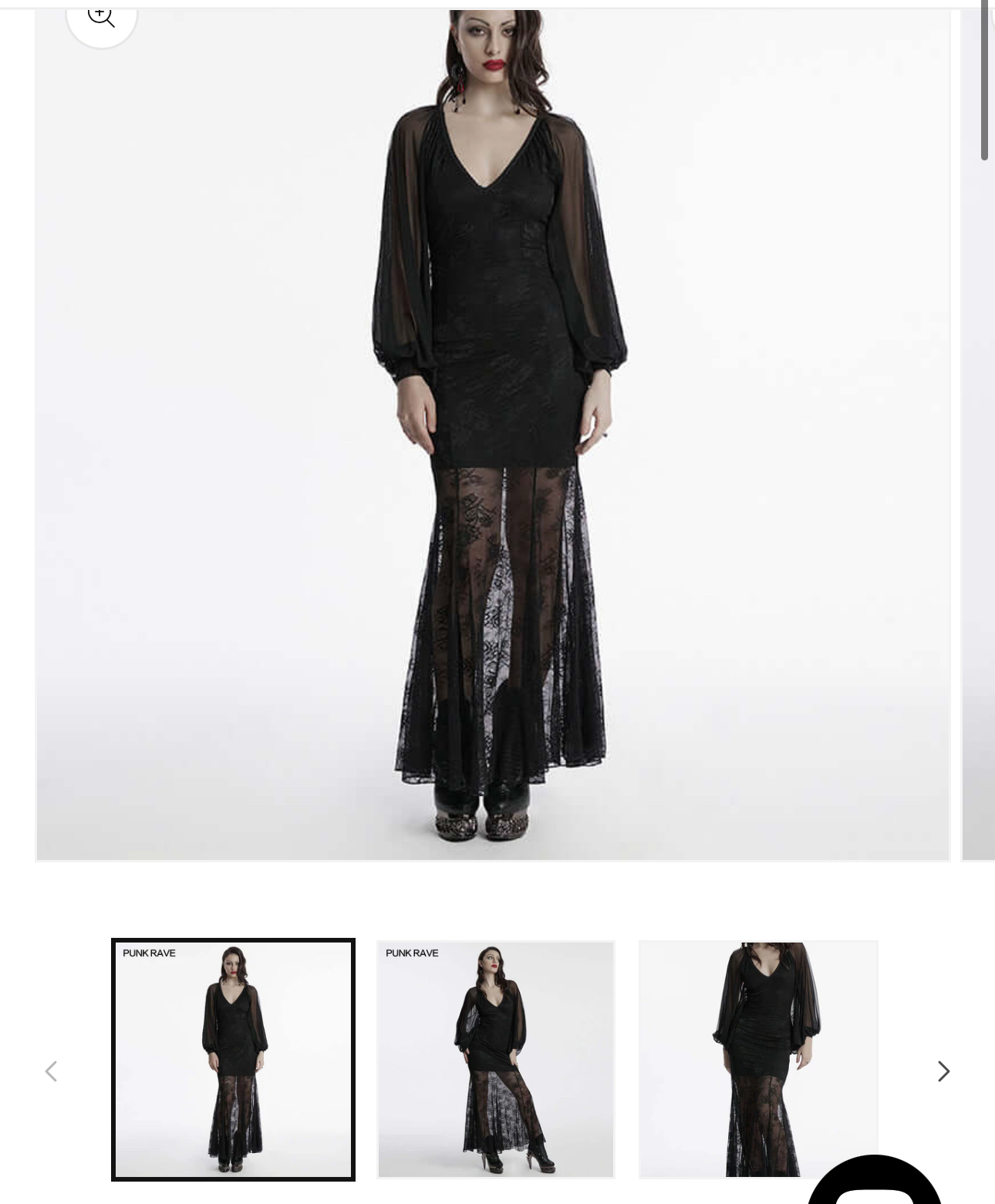The width and height of the screenshot is (995, 1204).
Task: Show previous thumbnails with left arrow
Action: [x=51, y=1071]
